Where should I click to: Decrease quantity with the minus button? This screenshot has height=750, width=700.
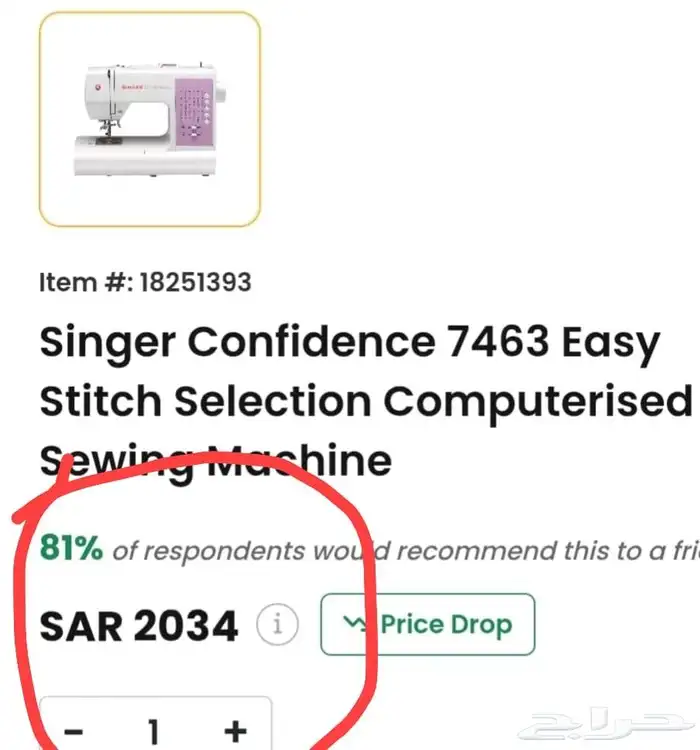point(74,731)
